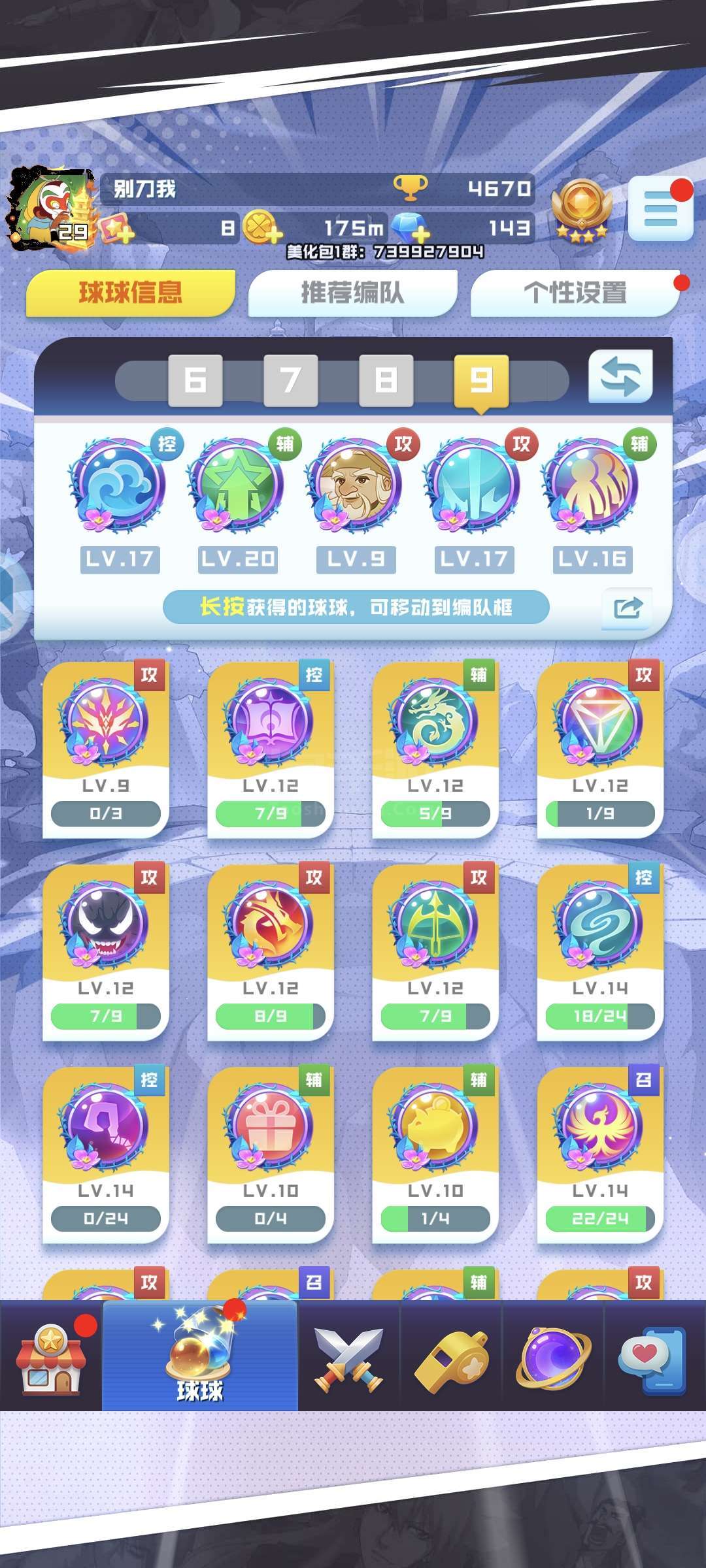Open the whistle tab in bottom bar

(451, 1357)
